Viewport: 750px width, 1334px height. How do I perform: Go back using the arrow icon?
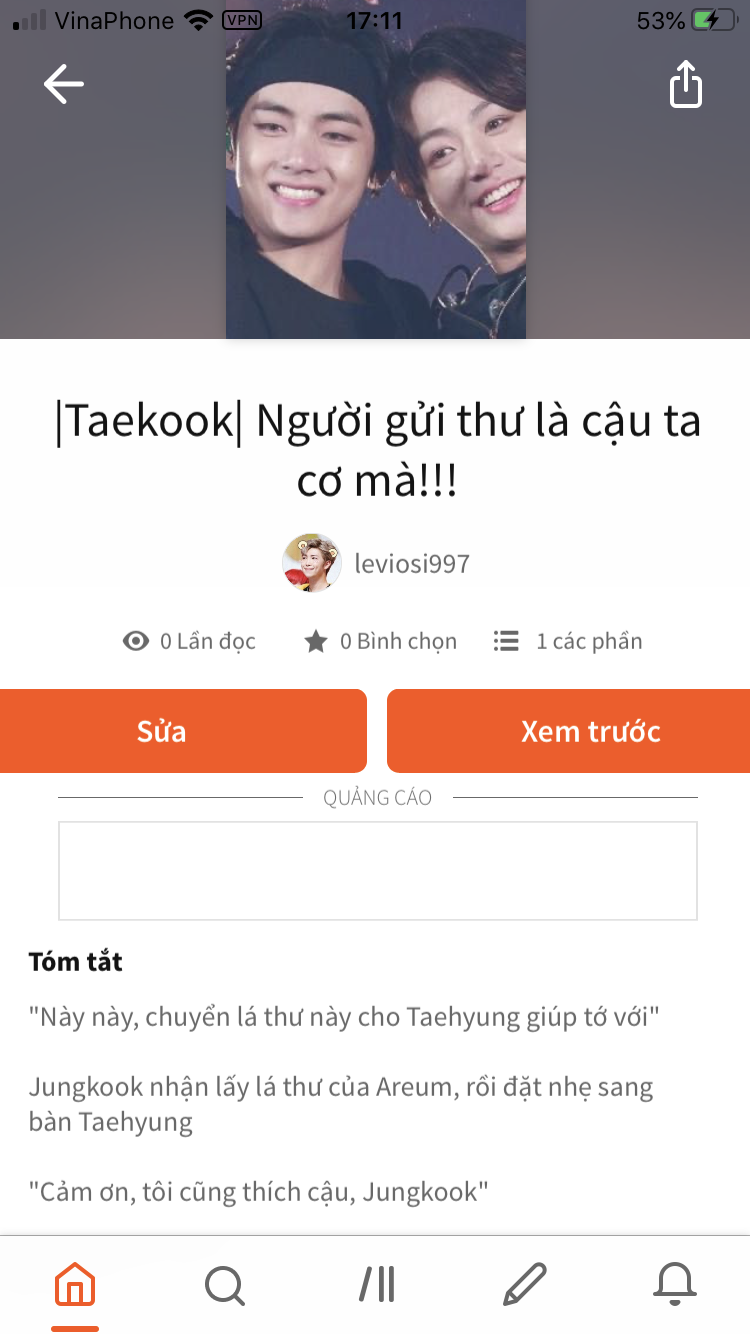coord(64,84)
